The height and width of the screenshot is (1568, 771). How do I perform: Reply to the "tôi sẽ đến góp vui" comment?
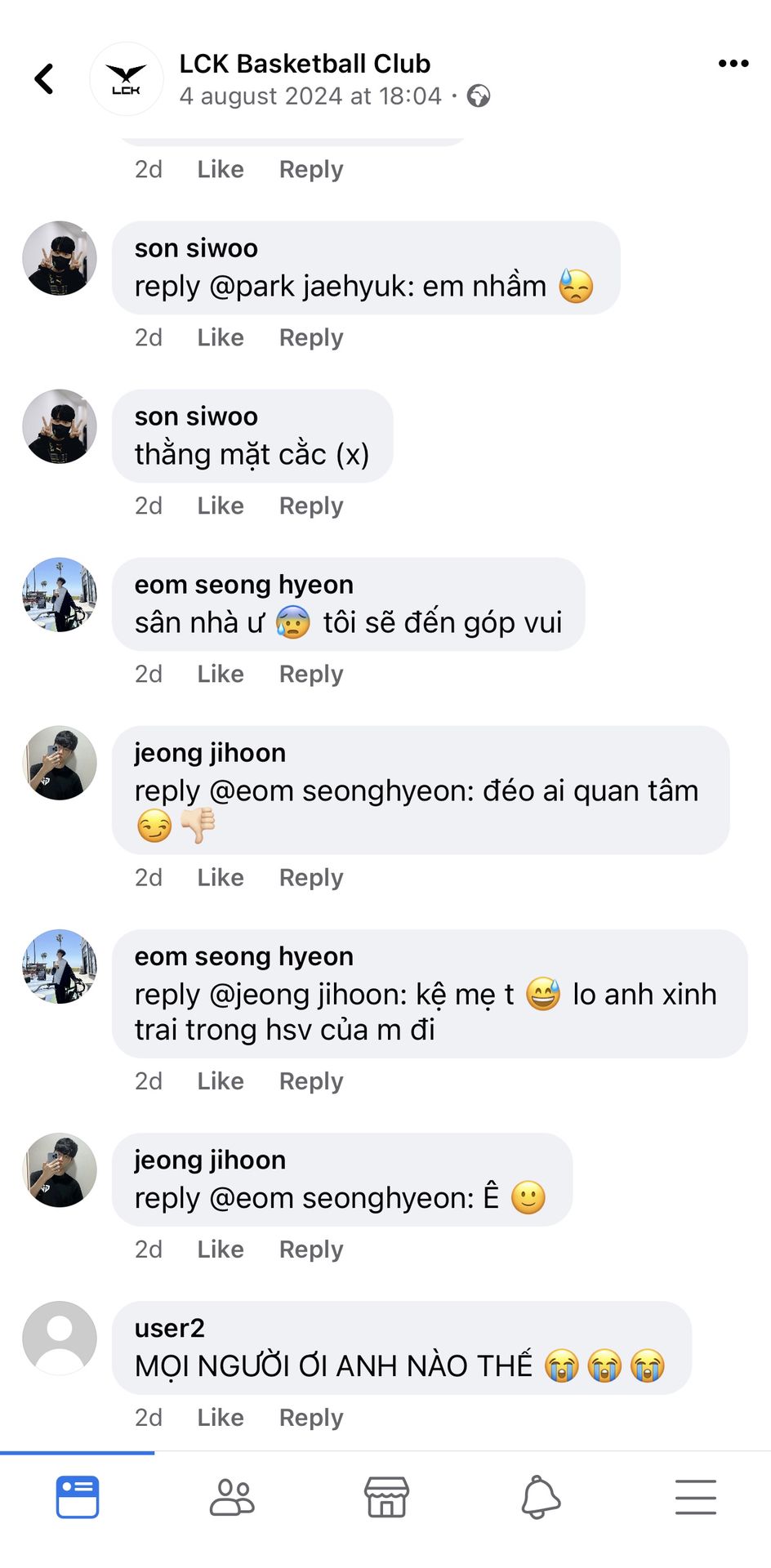(311, 674)
